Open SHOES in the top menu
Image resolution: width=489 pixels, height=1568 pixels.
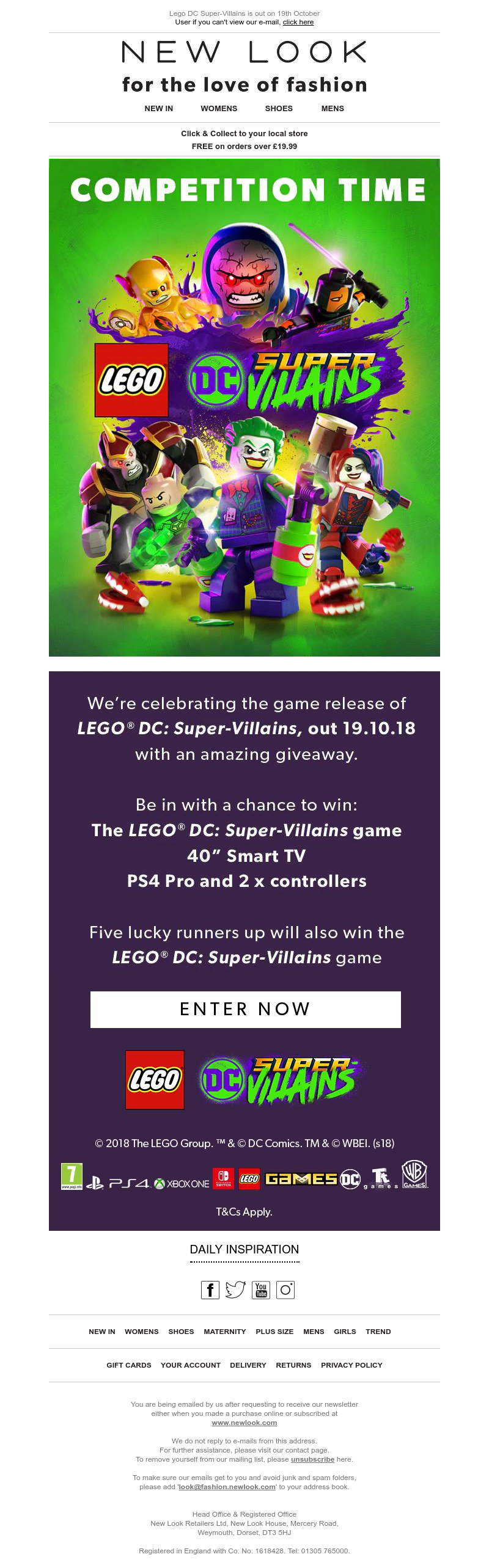279,109
